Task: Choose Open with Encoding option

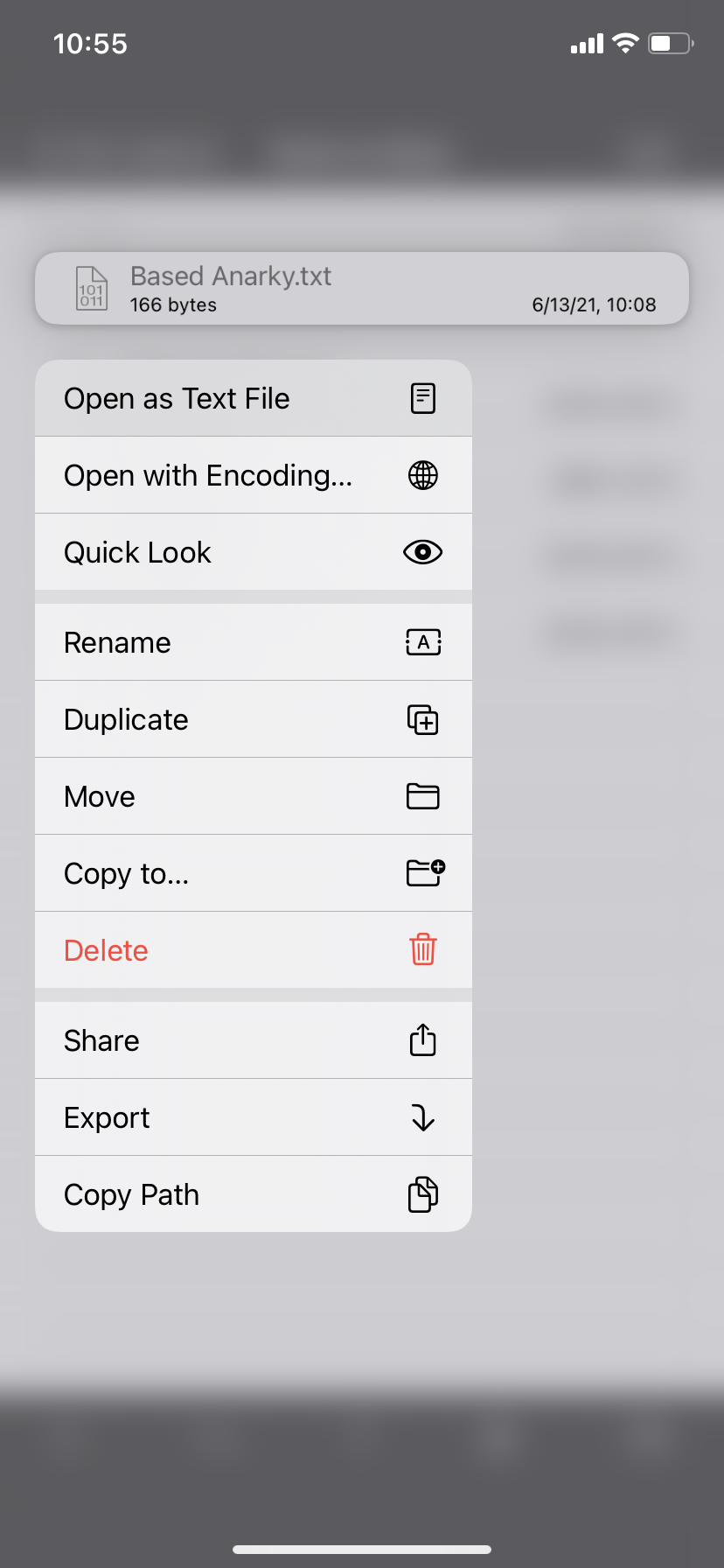Action: pyautogui.click(x=254, y=475)
